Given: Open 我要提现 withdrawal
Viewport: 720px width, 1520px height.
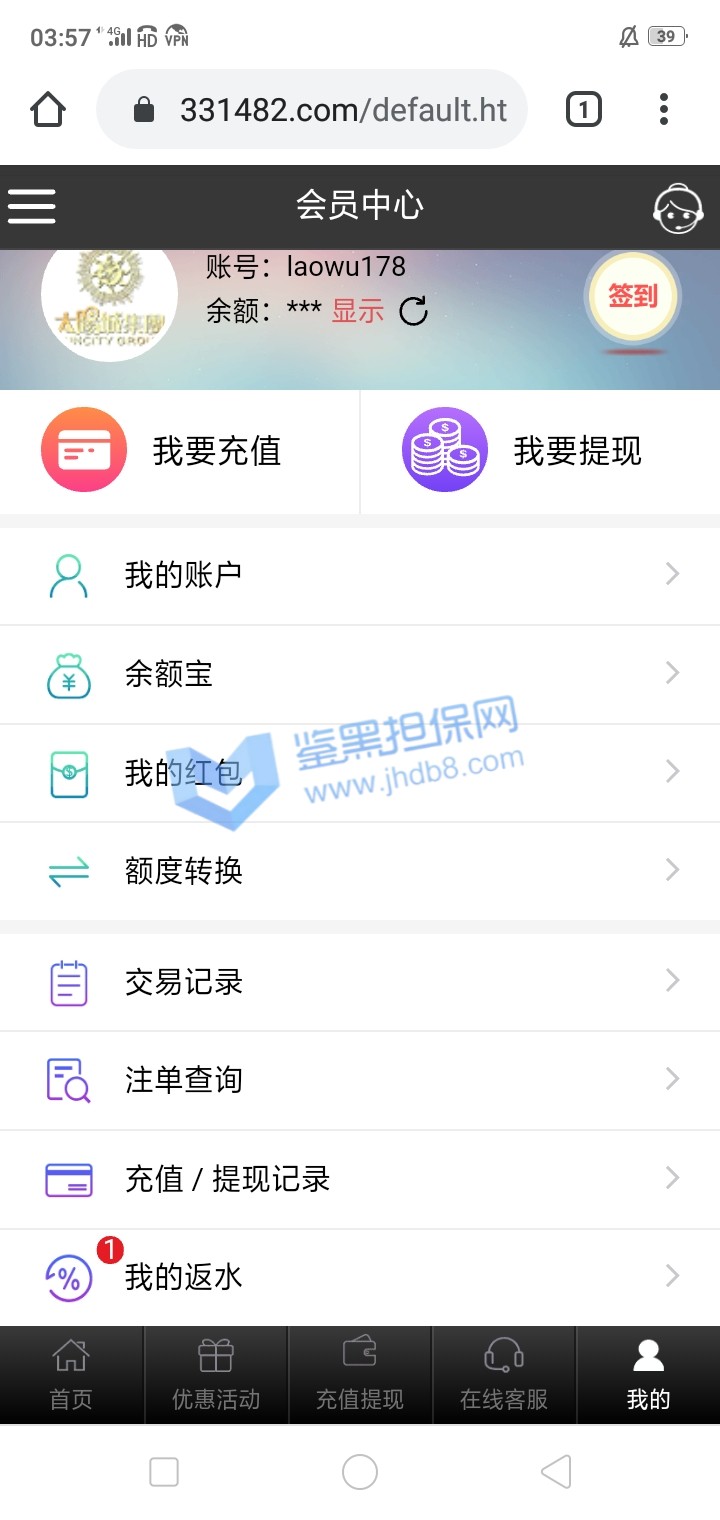Looking at the screenshot, I should tap(540, 451).
